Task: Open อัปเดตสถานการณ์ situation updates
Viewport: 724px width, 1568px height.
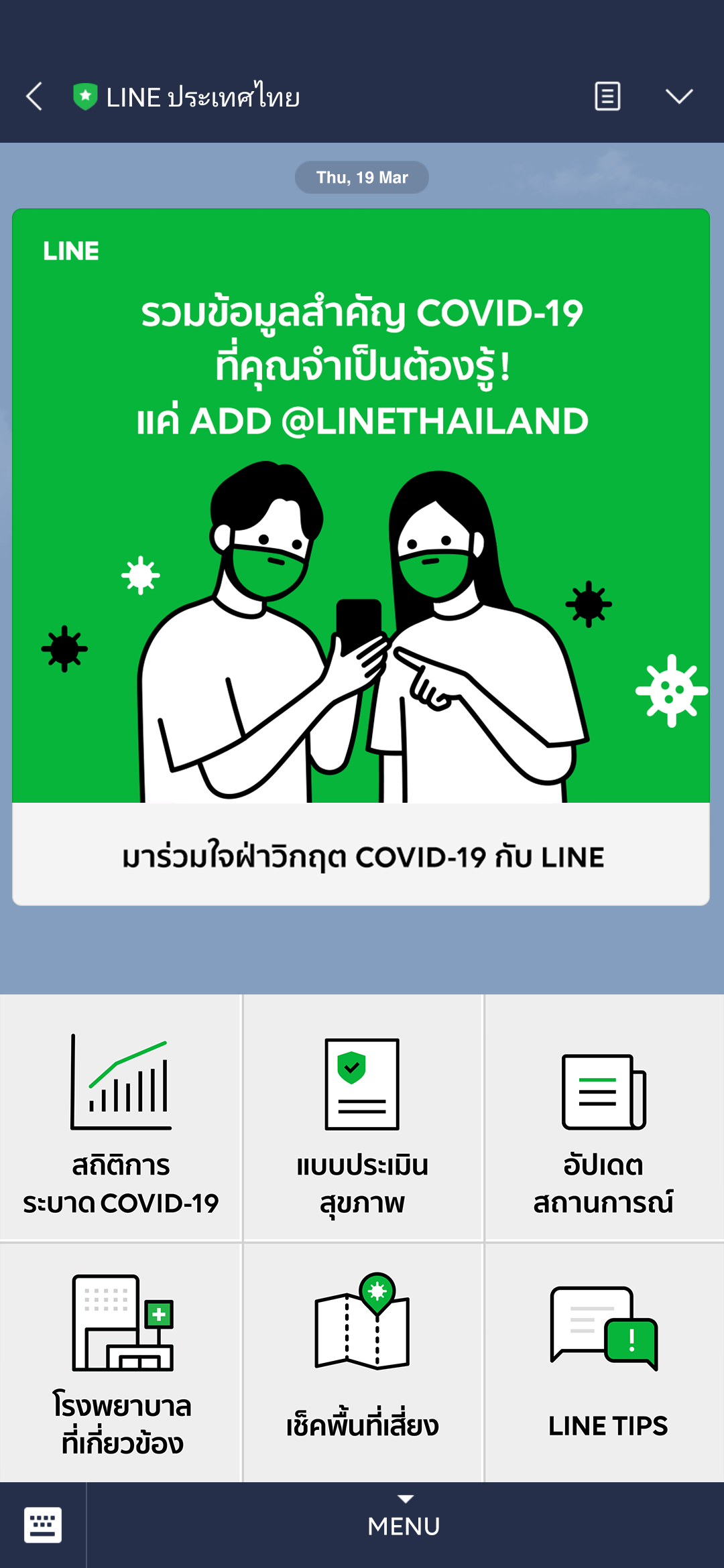Action: [x=603, y=1118]
